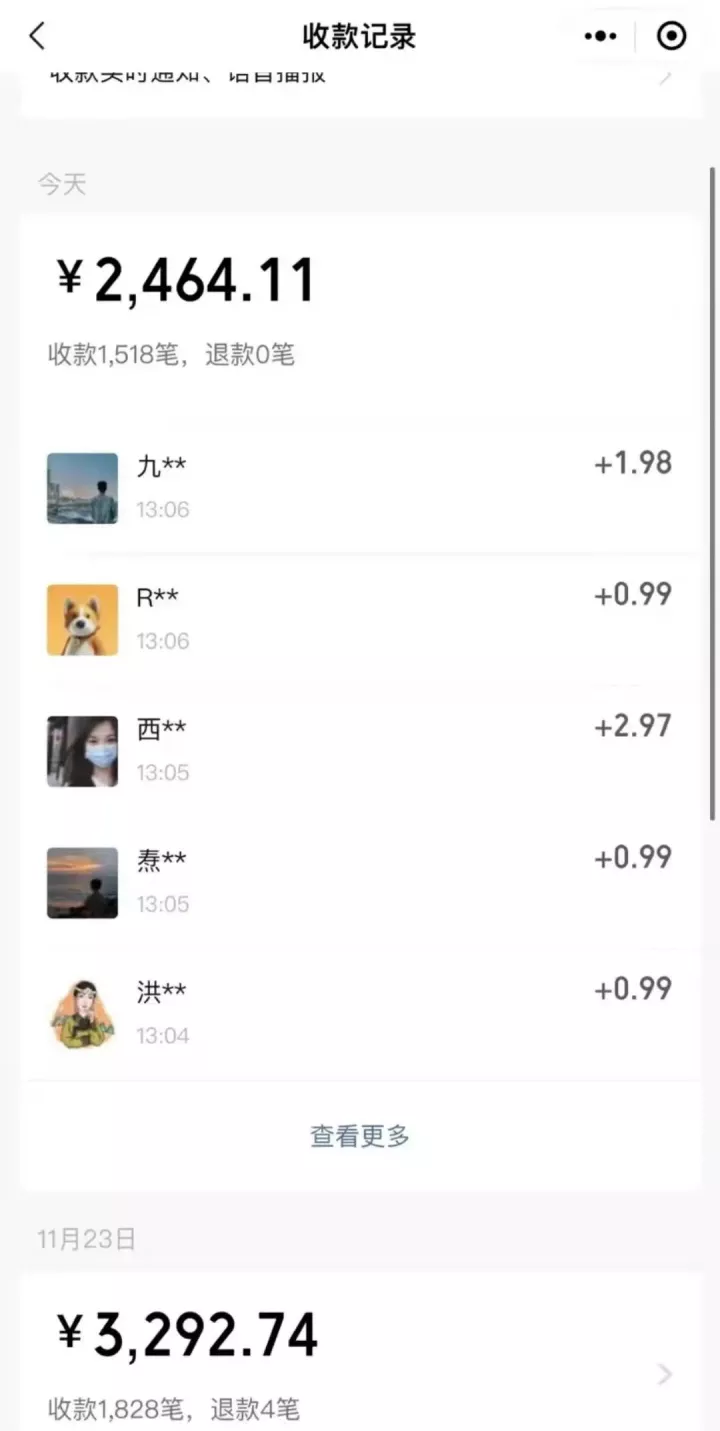Close the mini program with circle icon
Image resolution: width=720 pixels, height=1431 pixels.
coord(671,37)
